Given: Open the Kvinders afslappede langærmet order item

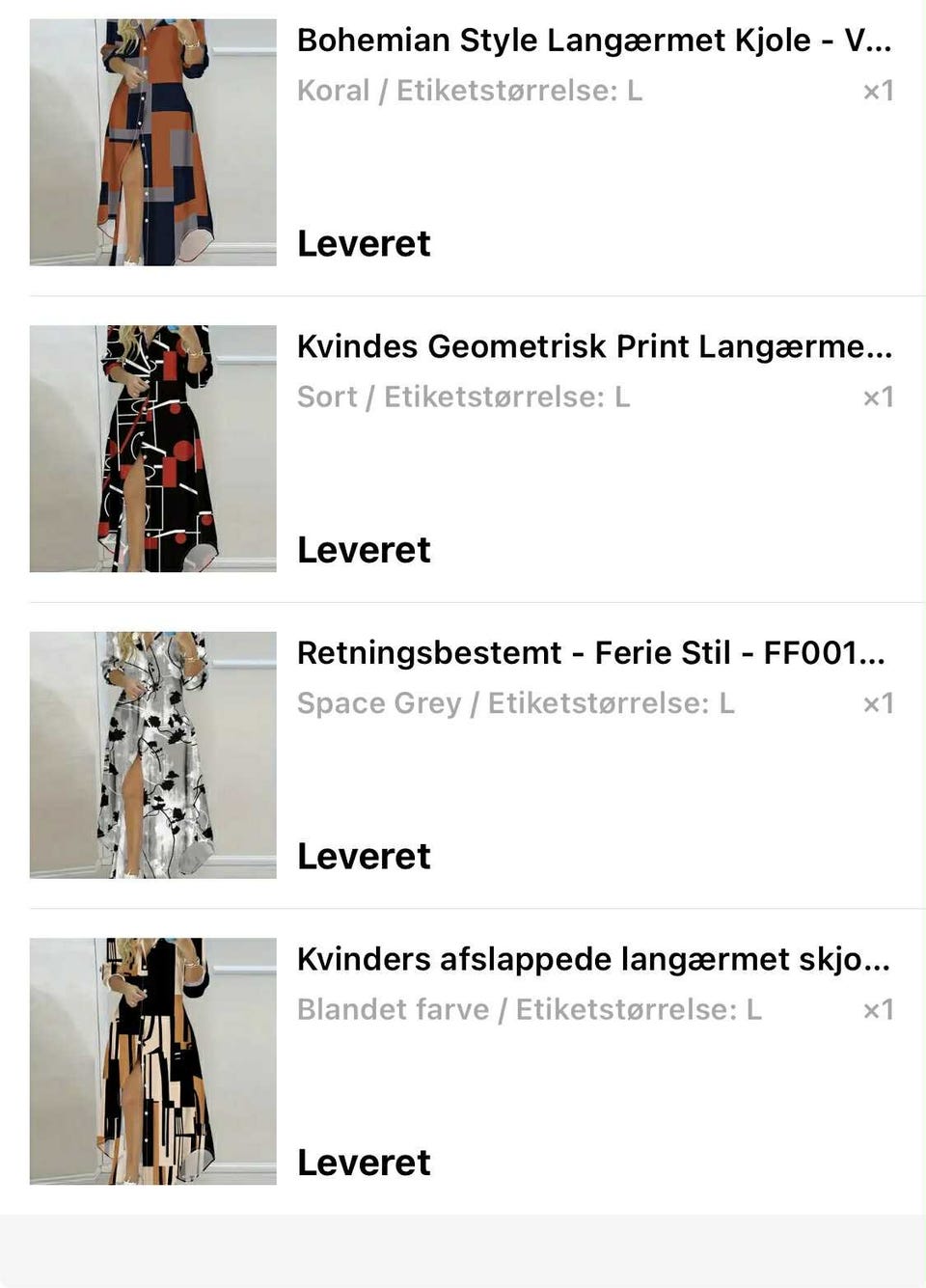Looking at the screenshot, I should click(x=592, y=959).
